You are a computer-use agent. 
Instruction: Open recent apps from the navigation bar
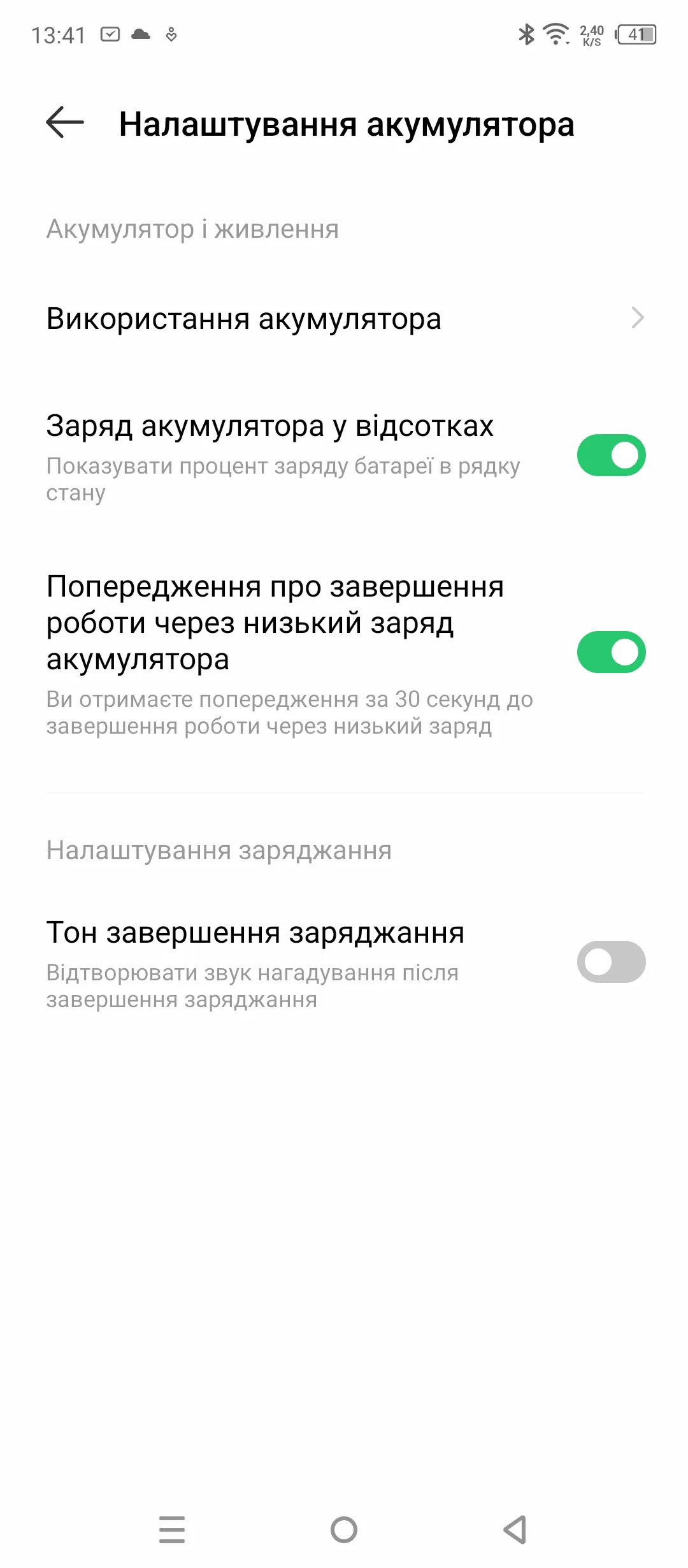[x=172, y=1529]
